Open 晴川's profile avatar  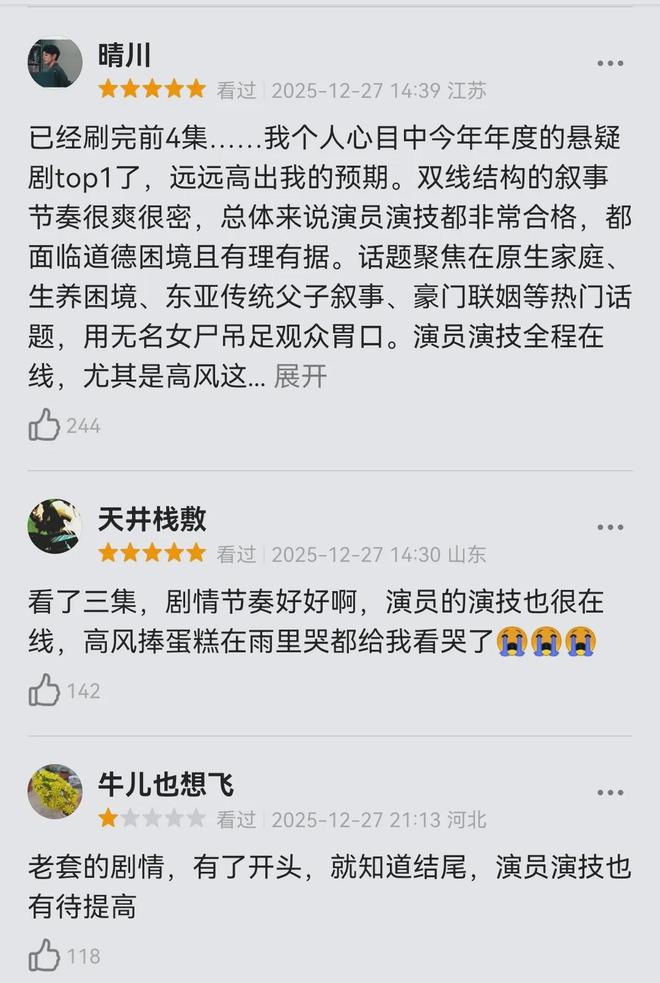tap(55, 62)
